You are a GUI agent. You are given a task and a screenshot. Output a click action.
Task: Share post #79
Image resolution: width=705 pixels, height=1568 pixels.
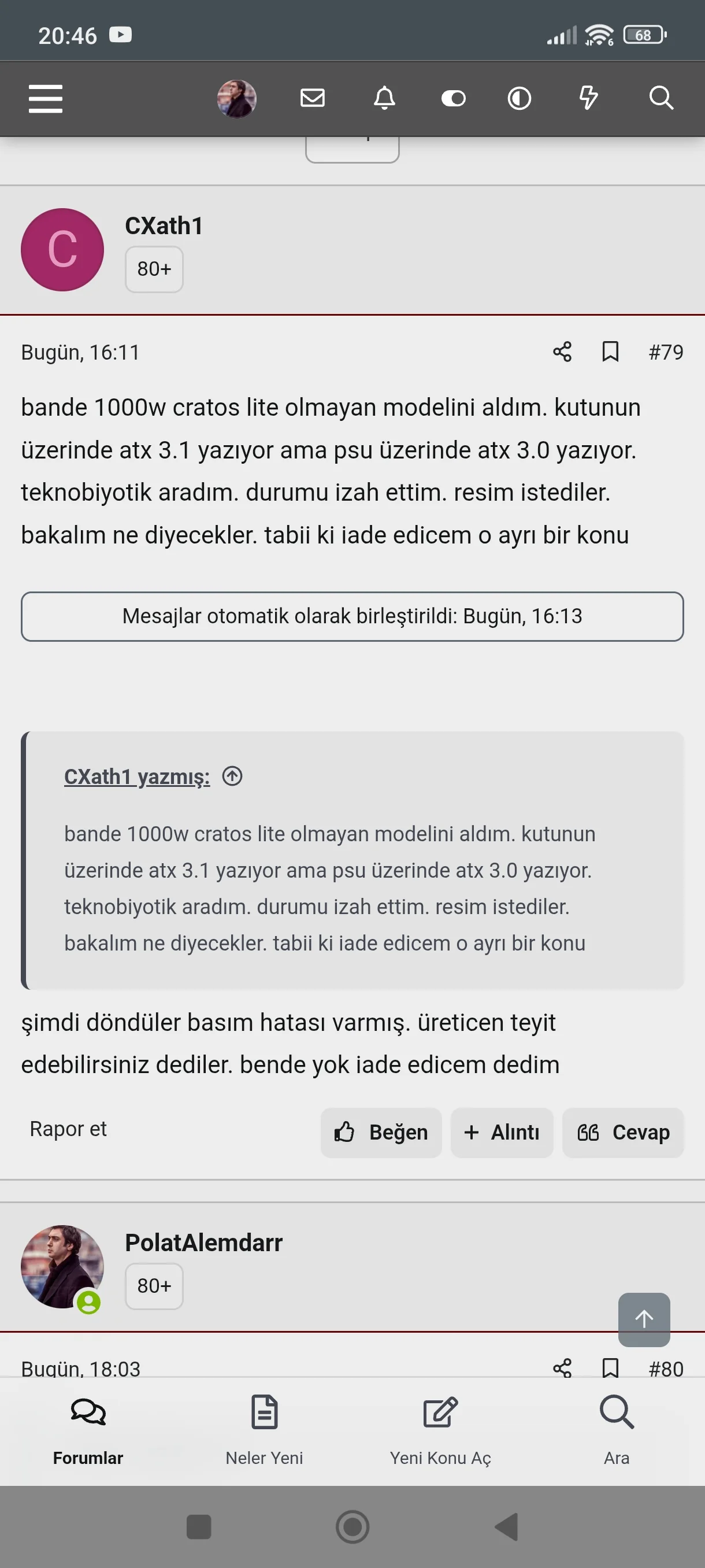tap(562, 352)
